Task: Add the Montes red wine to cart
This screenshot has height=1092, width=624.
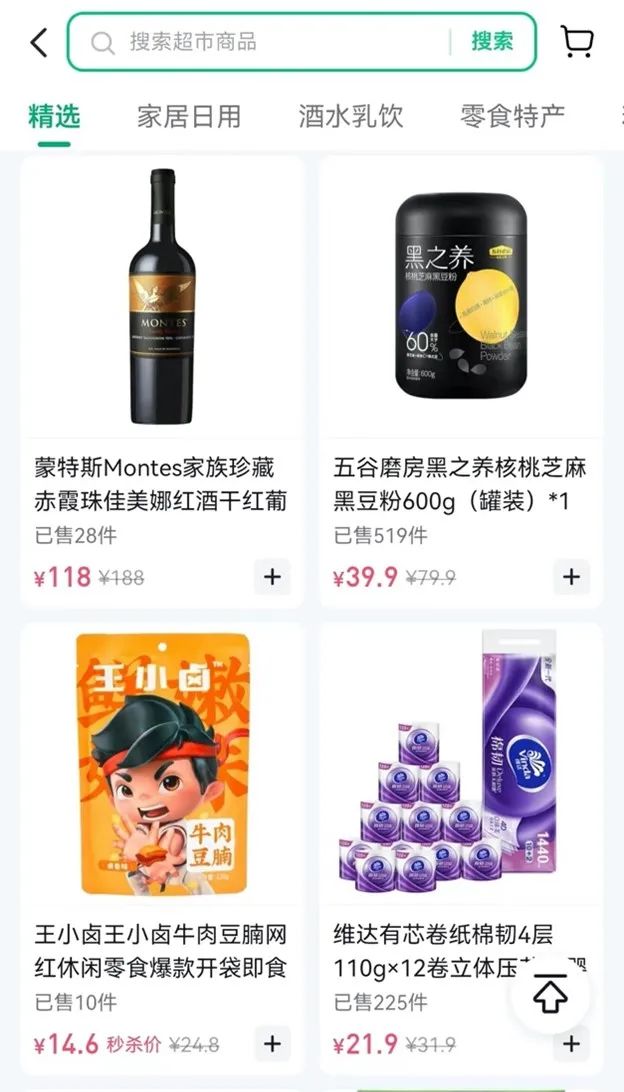Action: click(272, 577)
